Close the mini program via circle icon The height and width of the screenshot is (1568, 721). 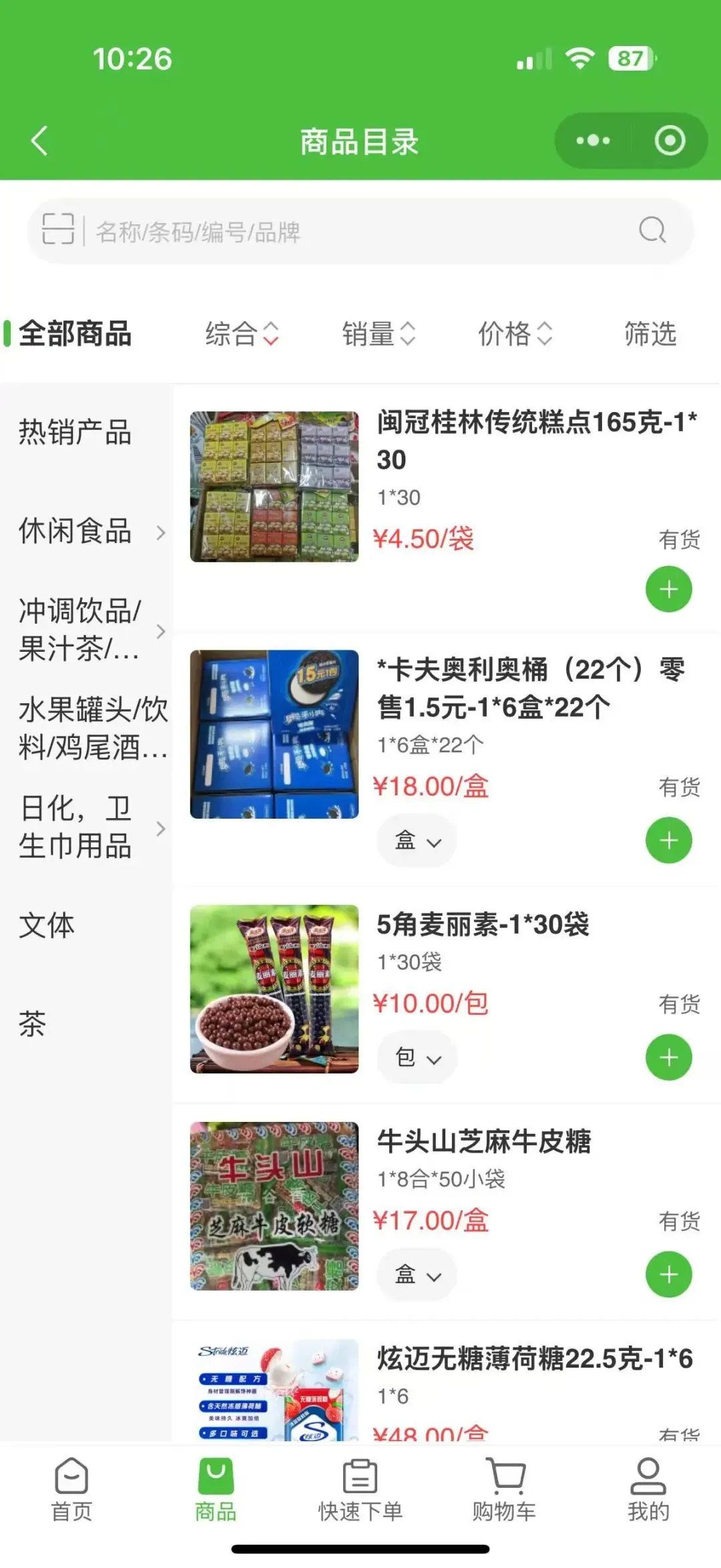pyautogui.click(x=670, y=141)
